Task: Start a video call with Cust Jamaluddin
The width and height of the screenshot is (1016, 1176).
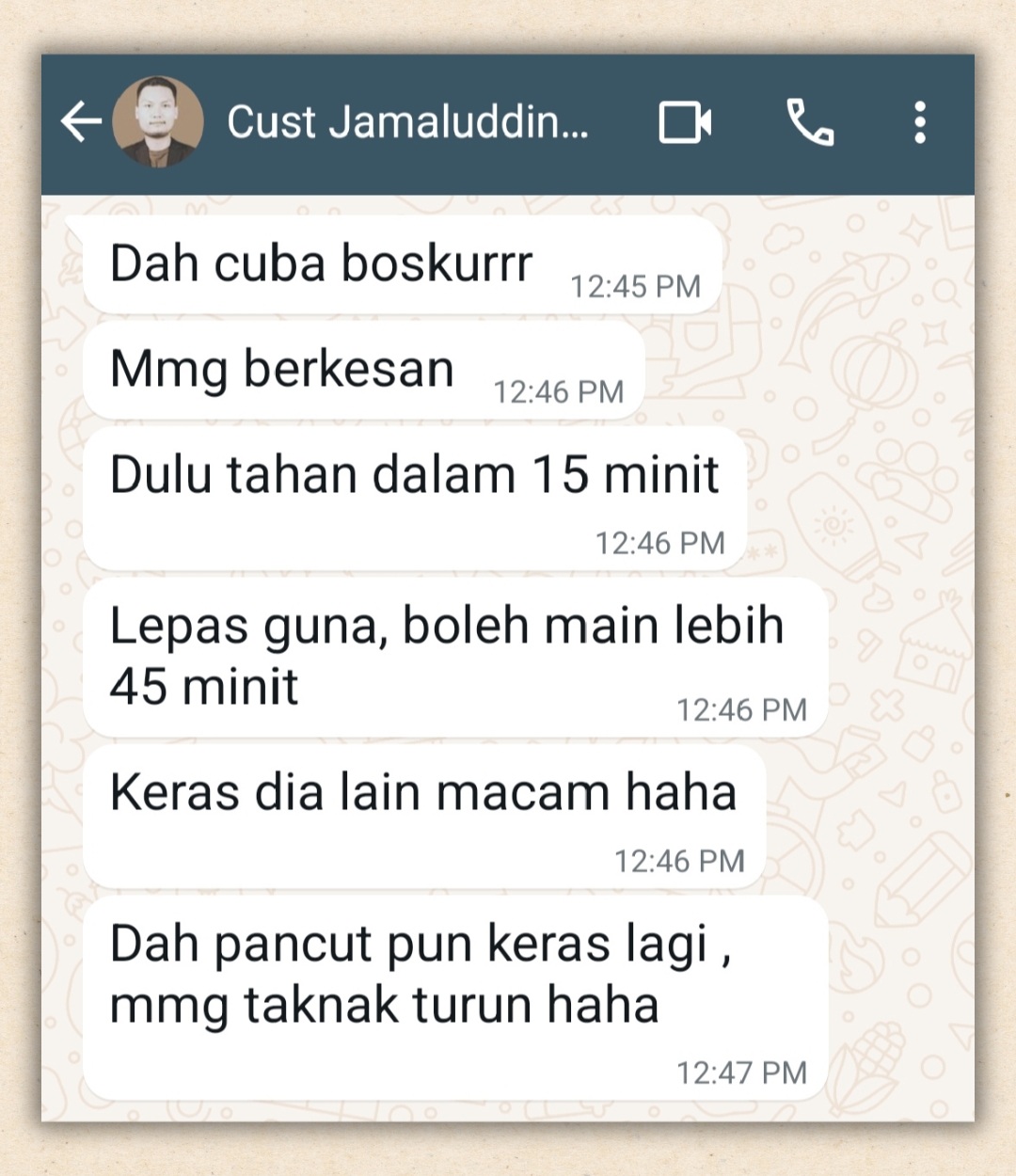Action: 685,120
